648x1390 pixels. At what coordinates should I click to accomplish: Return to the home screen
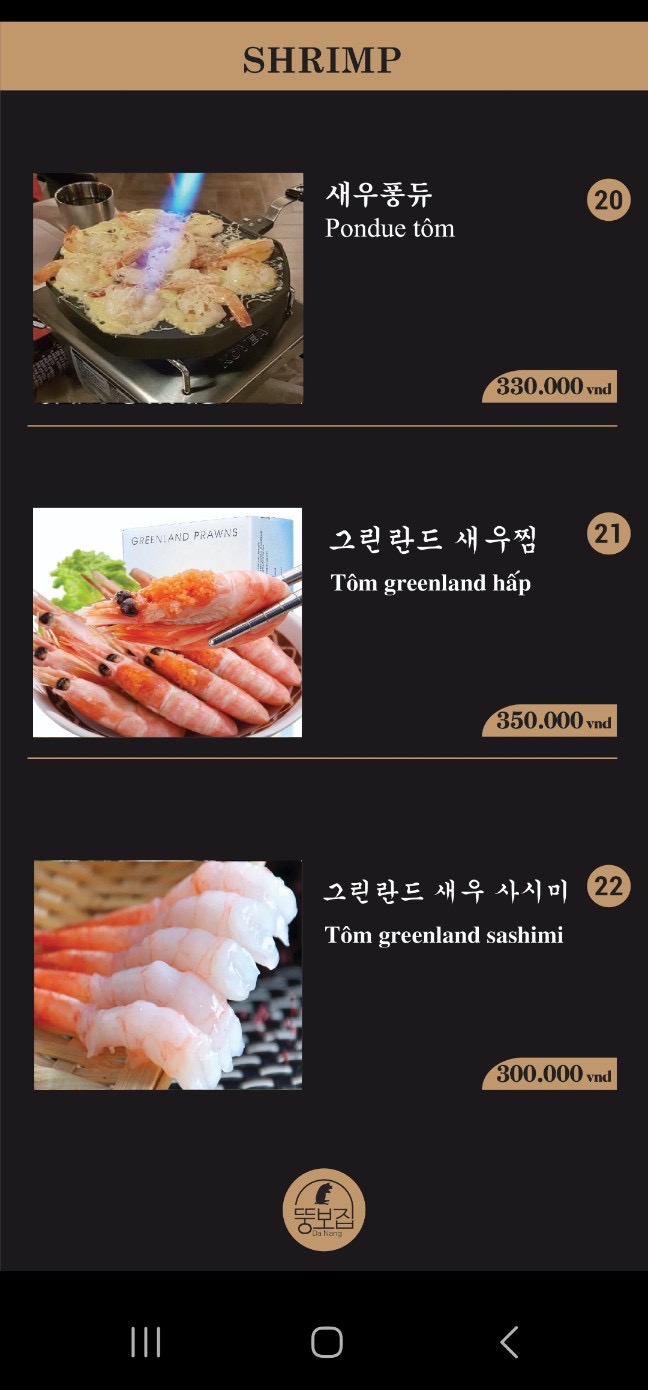tap(327, 1341)
